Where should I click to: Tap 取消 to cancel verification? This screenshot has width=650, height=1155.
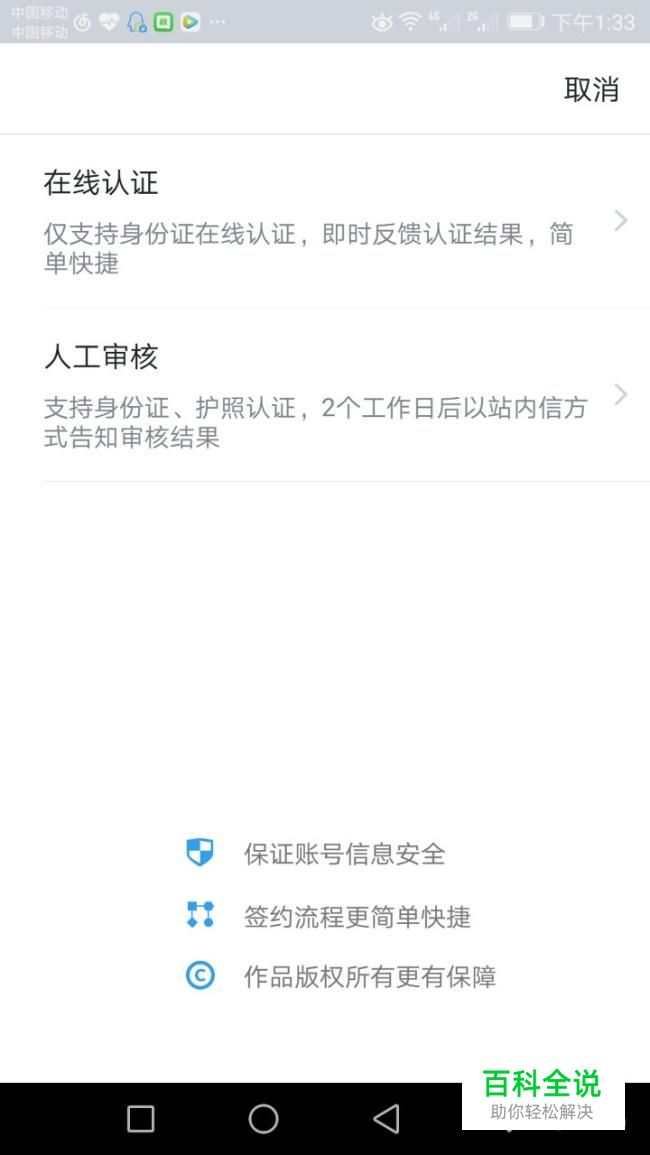pyautogui.click(x=591, y=90)
